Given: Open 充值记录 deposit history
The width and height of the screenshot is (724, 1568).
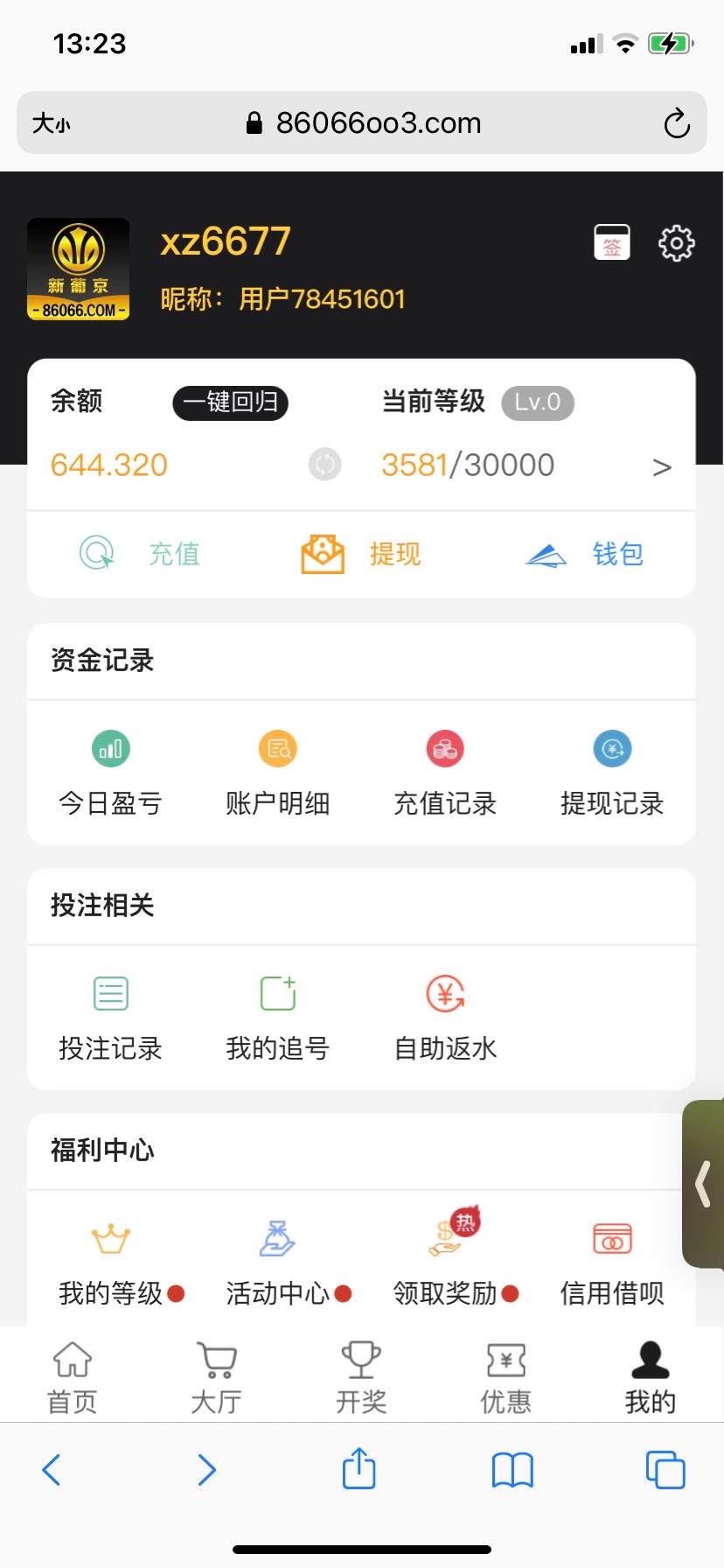Looking at the screenshot, I should (445, 773).
